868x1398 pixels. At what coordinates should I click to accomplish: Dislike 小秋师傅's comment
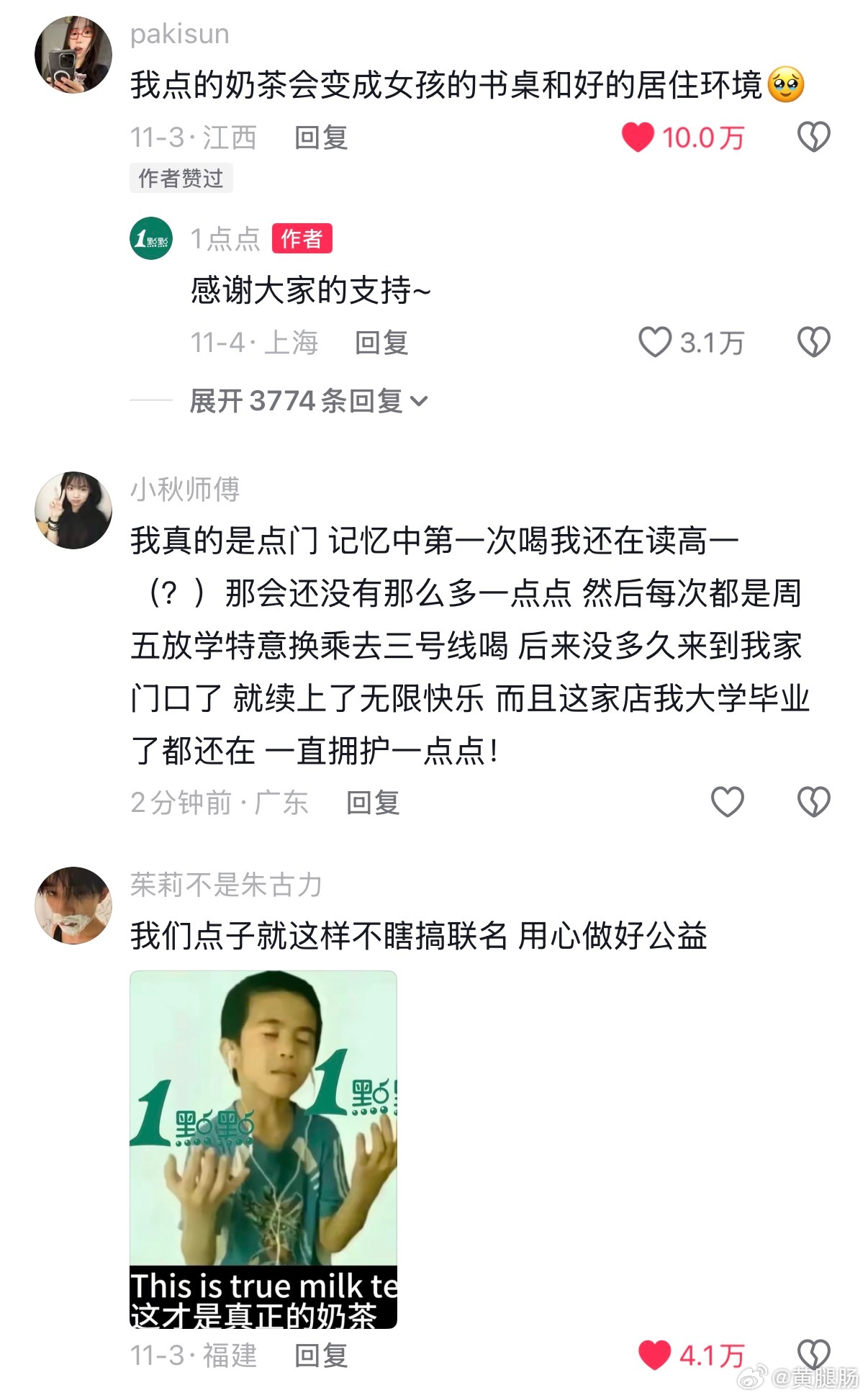pos(814,802)
